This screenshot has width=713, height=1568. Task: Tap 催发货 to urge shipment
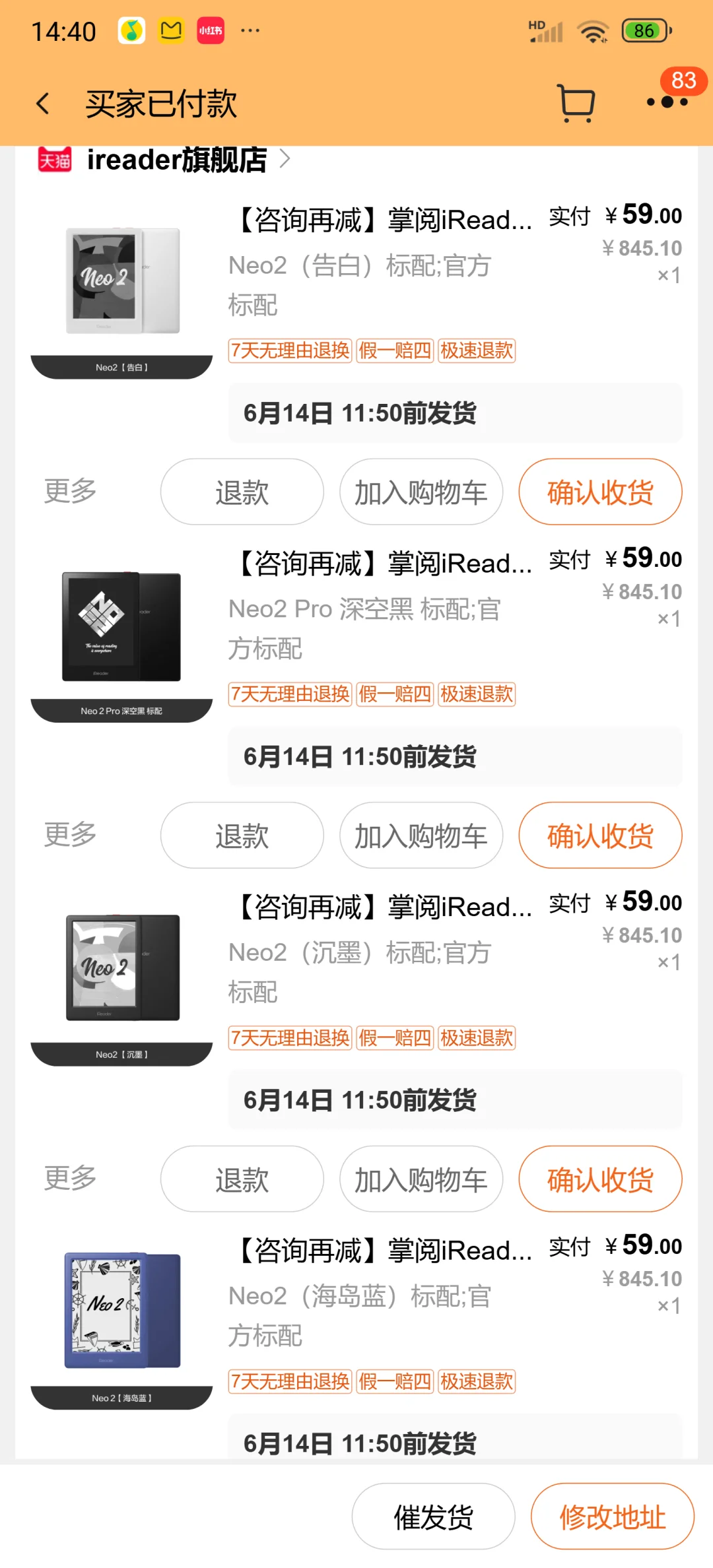[x=433, y=1517]
